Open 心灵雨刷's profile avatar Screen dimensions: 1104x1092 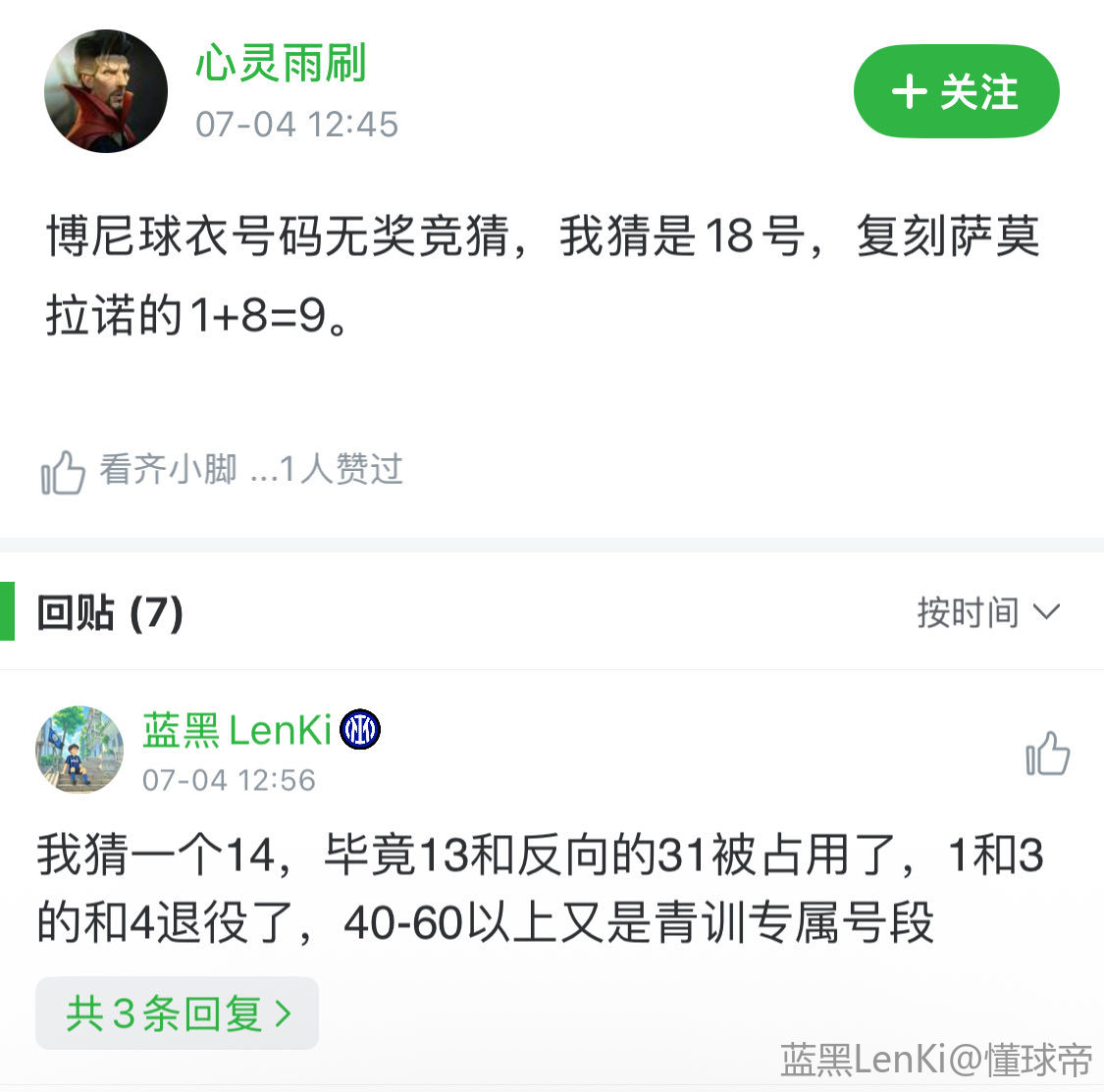106,91
